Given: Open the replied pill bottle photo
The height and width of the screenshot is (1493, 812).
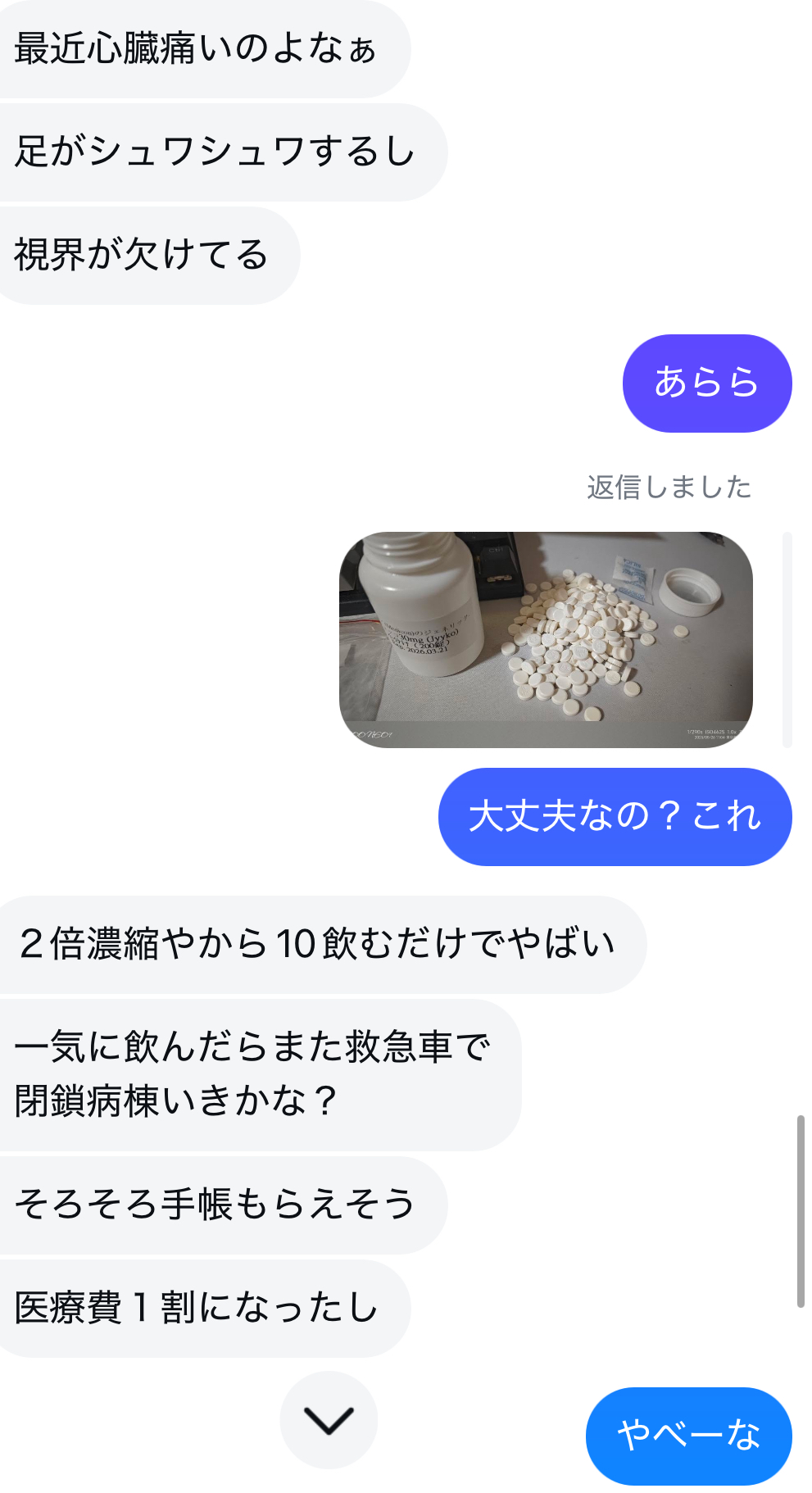Looking at the screenshot, I should (x=546, y=640).
